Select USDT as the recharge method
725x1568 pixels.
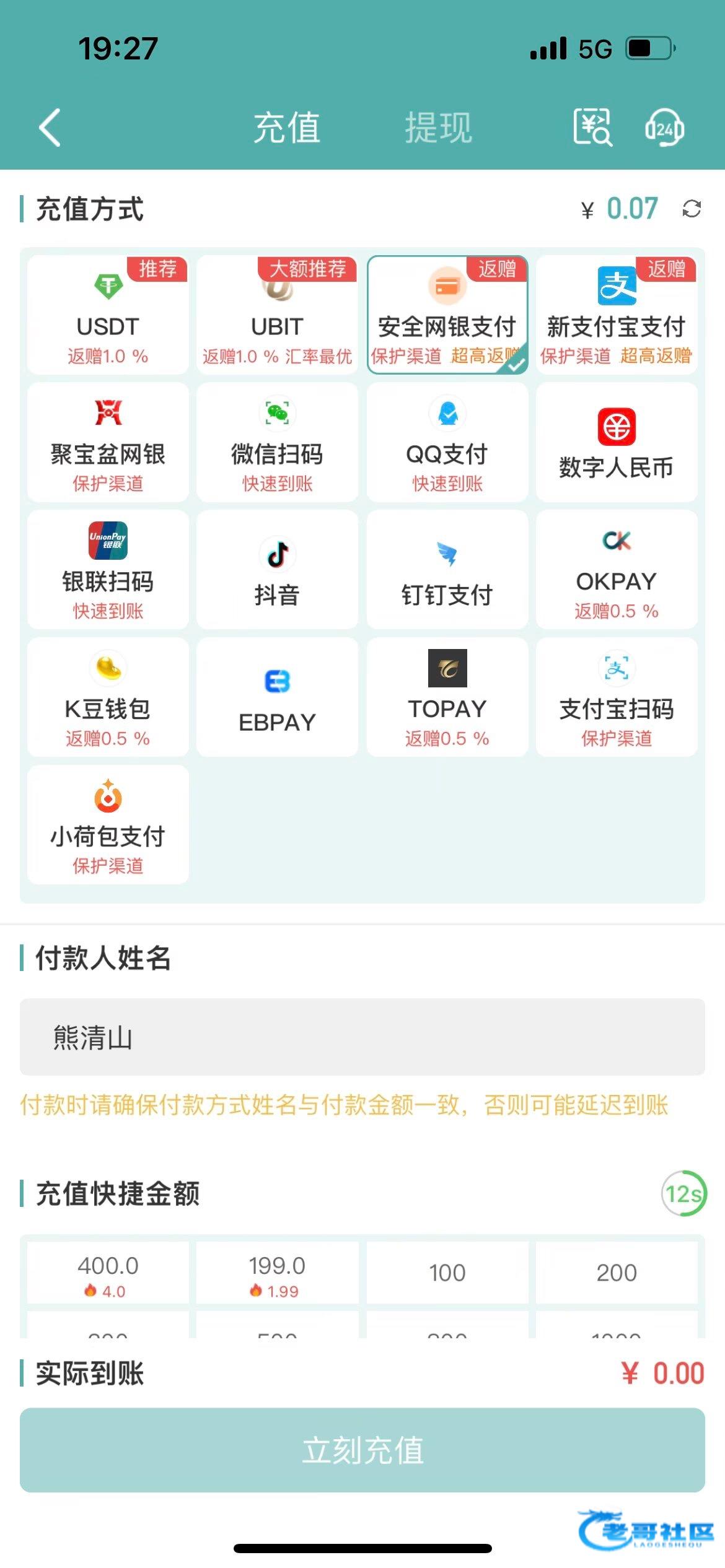[108, 315]
